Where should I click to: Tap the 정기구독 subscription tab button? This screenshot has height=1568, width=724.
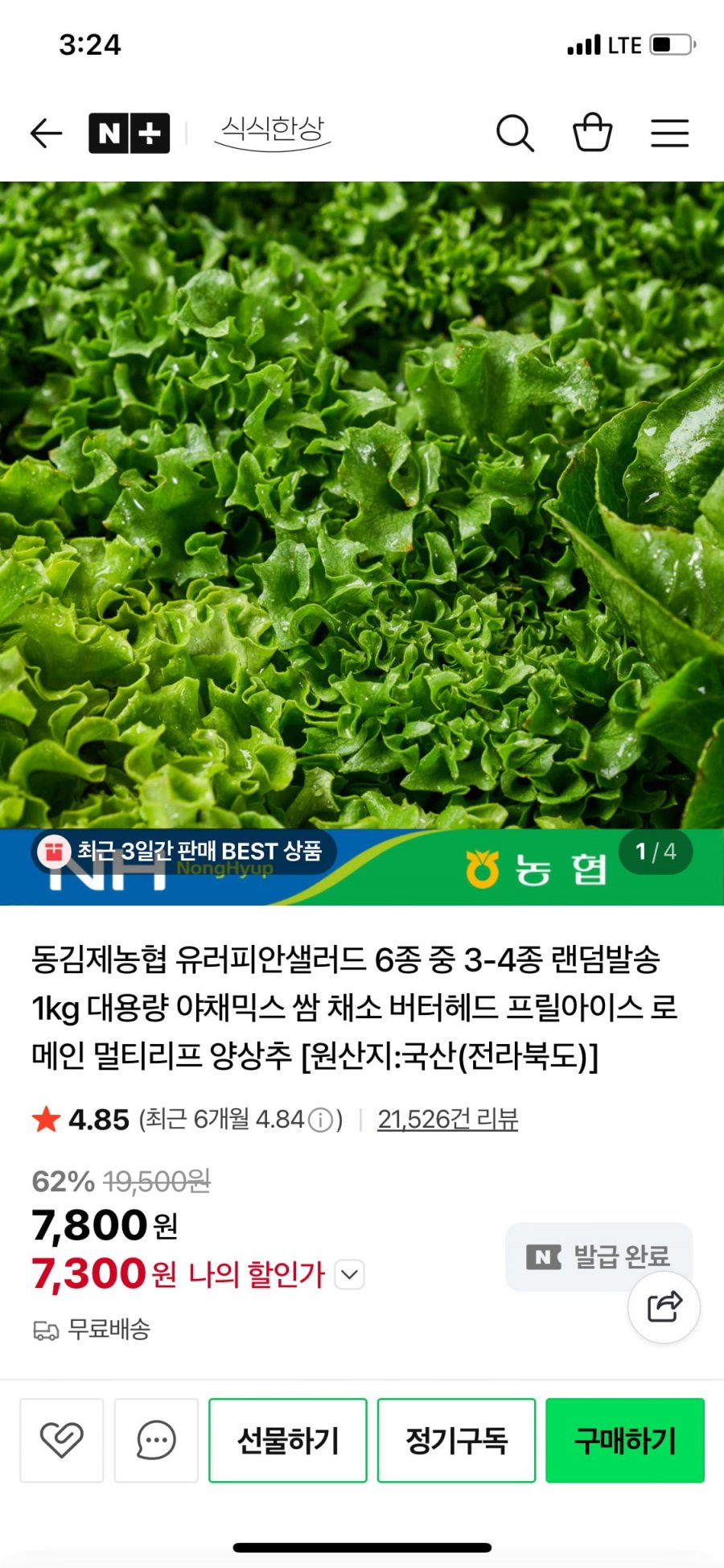click(x=456, y=1440)
